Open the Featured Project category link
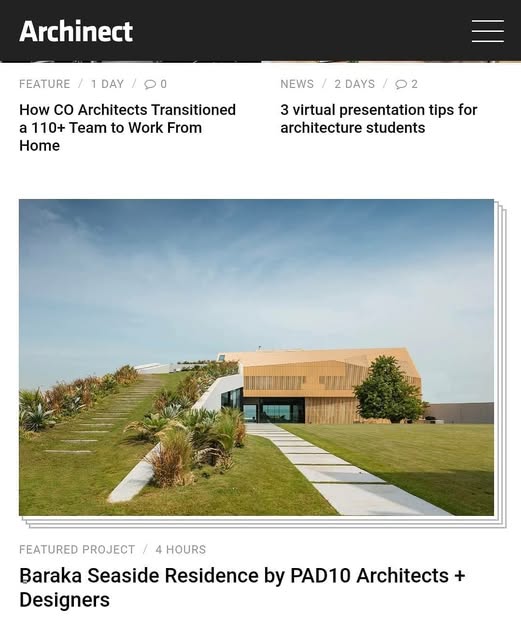The image size is (521, 640). pos(77,549)
